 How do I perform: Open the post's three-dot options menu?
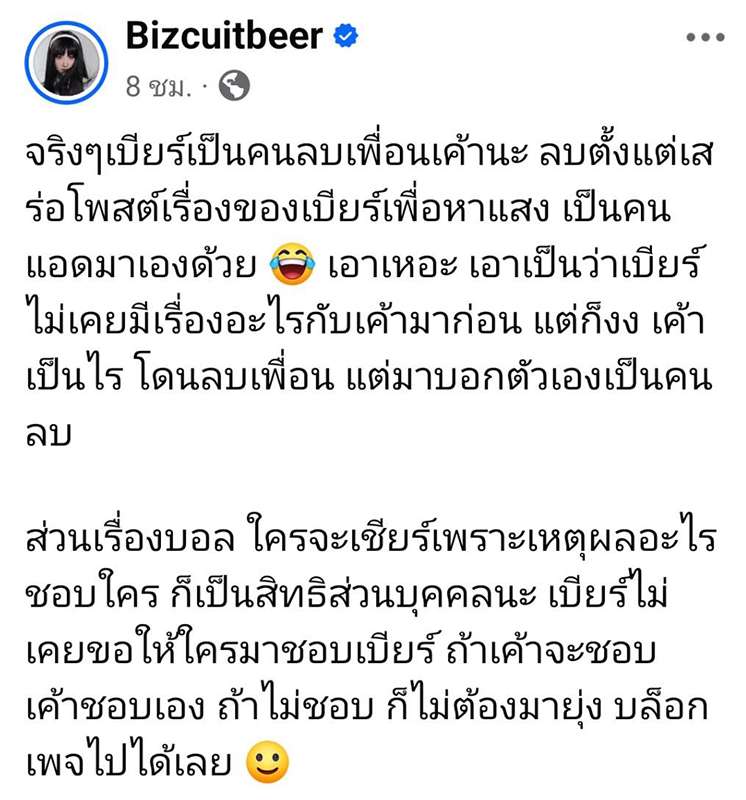click(705, 38)
